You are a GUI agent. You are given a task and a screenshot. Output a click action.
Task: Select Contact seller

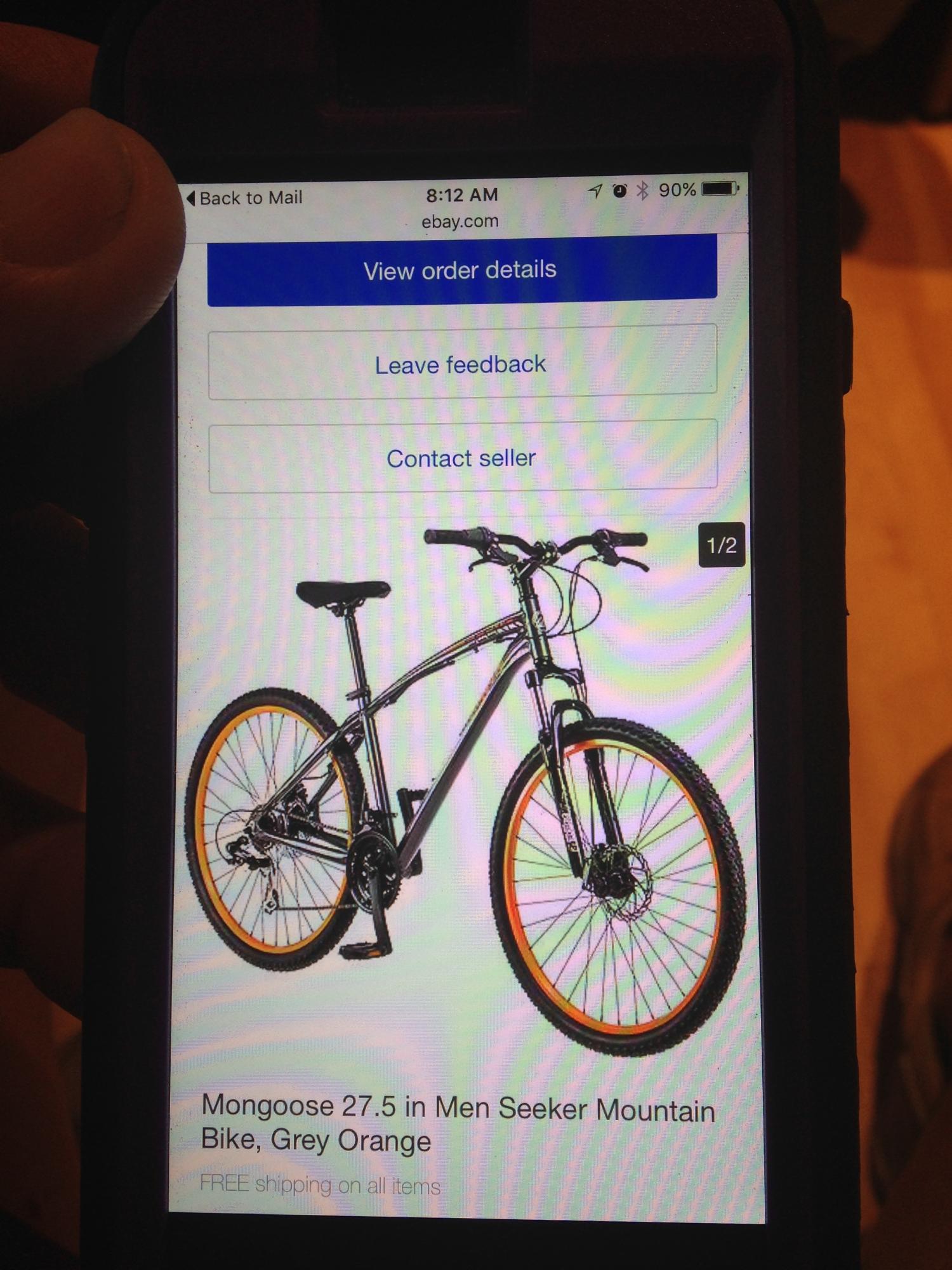click(x=461, y=457)
